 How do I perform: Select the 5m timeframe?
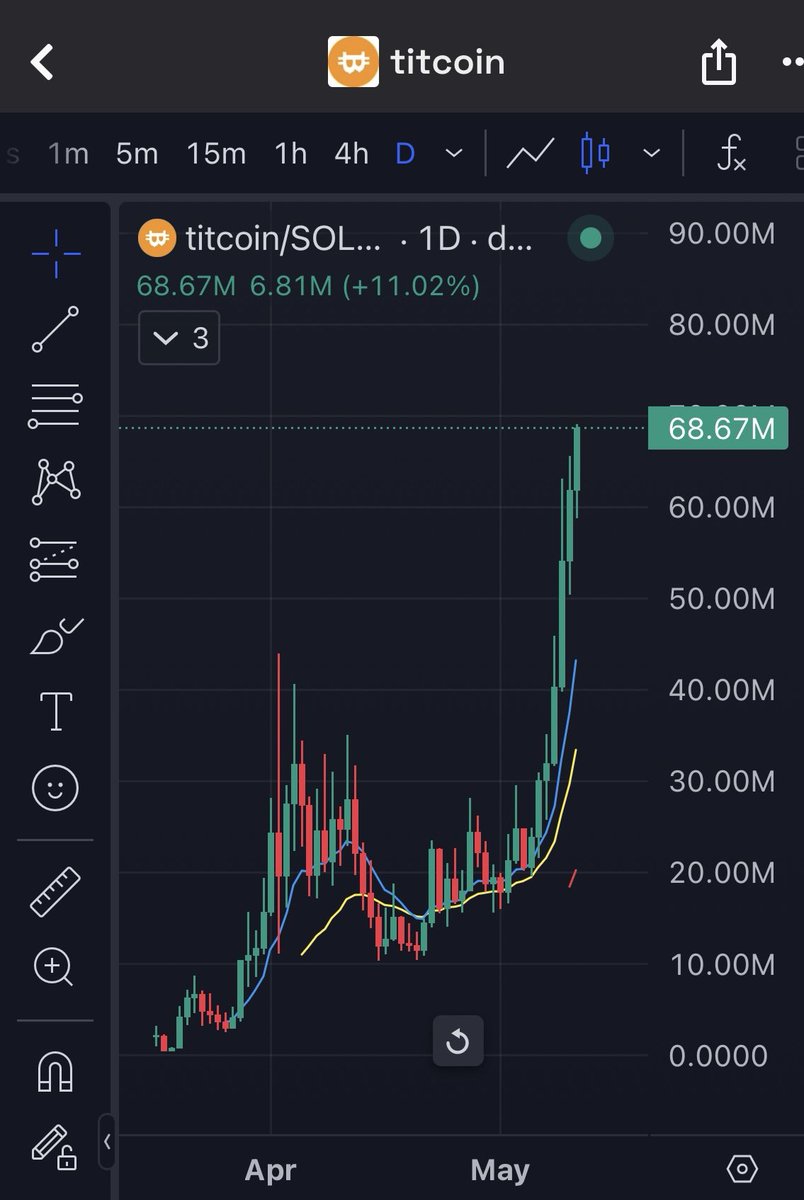pyautogui.click(x=137, y=154)
